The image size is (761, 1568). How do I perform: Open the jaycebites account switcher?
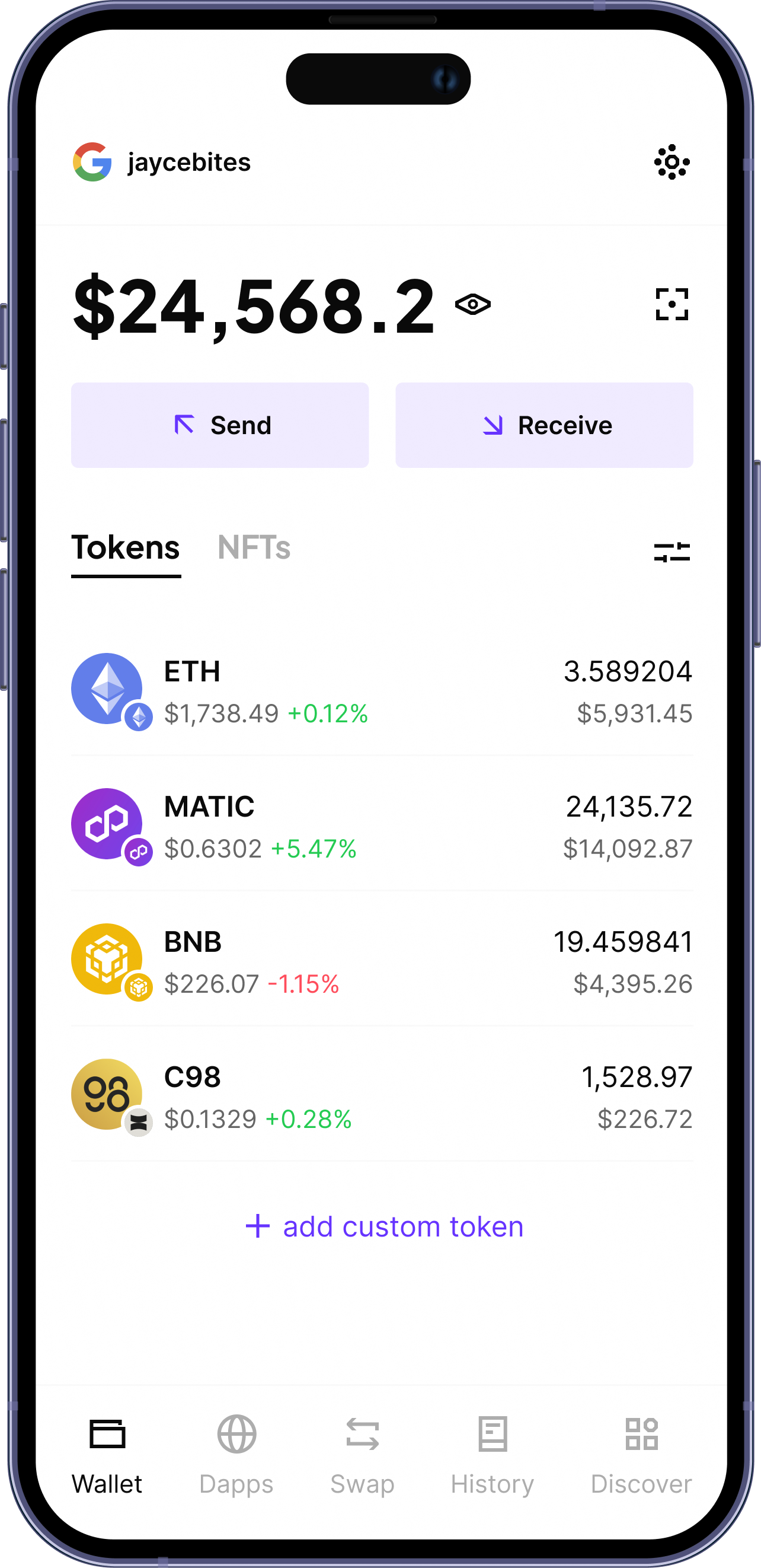[x=162, y=162]
